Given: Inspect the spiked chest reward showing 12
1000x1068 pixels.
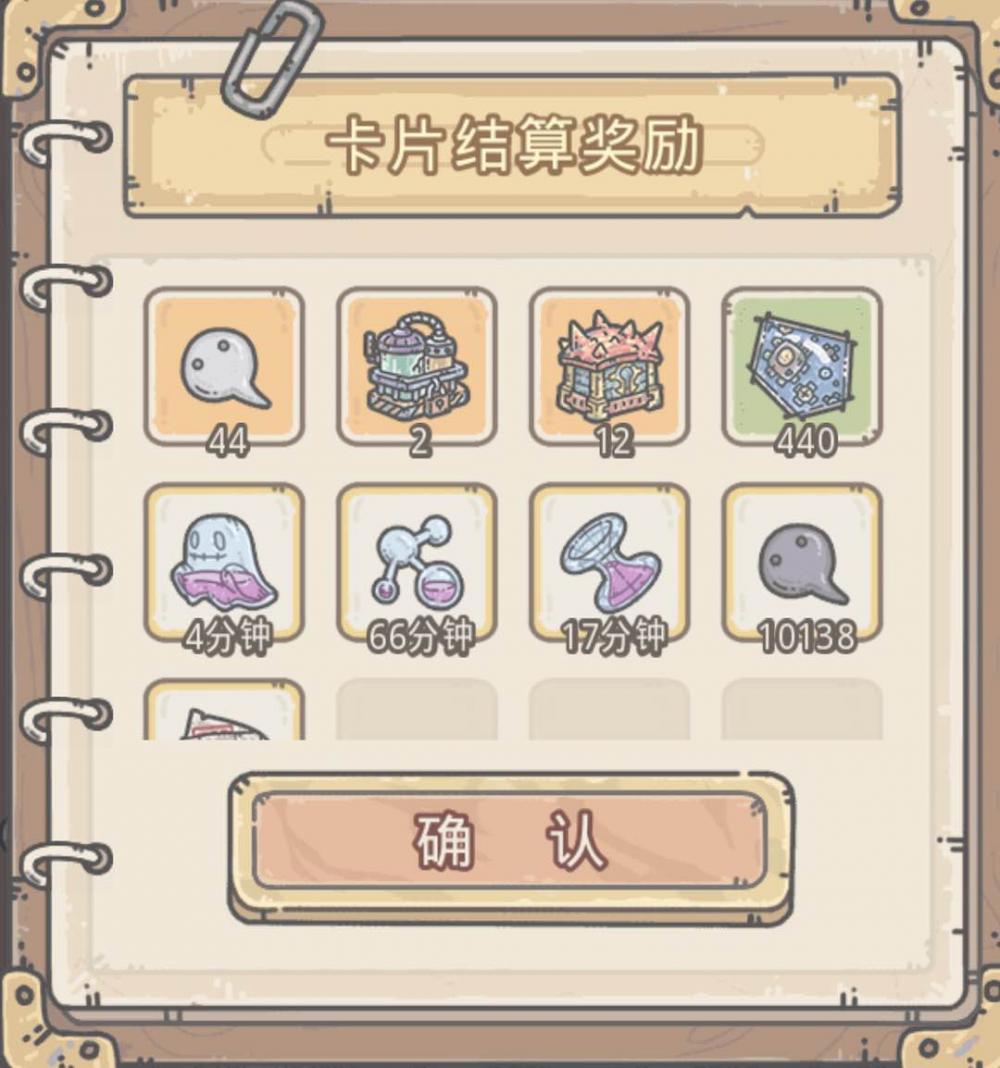Looking at the screenshot, I should click(x=609, y=367).
